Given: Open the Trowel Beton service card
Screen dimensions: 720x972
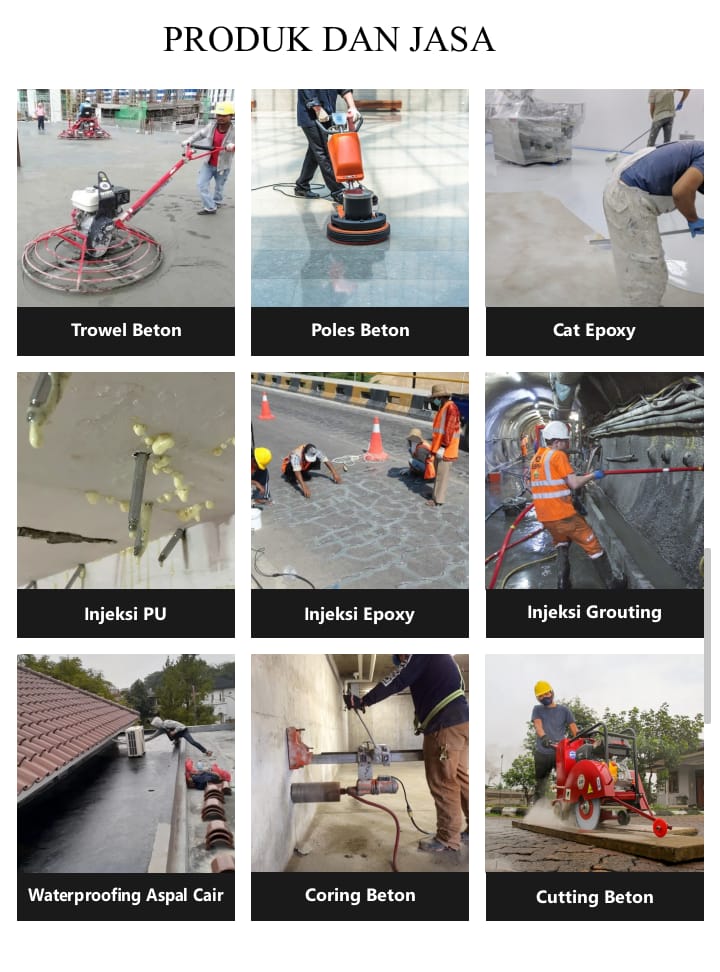Looking at the screenshot, I should (126, 222).
